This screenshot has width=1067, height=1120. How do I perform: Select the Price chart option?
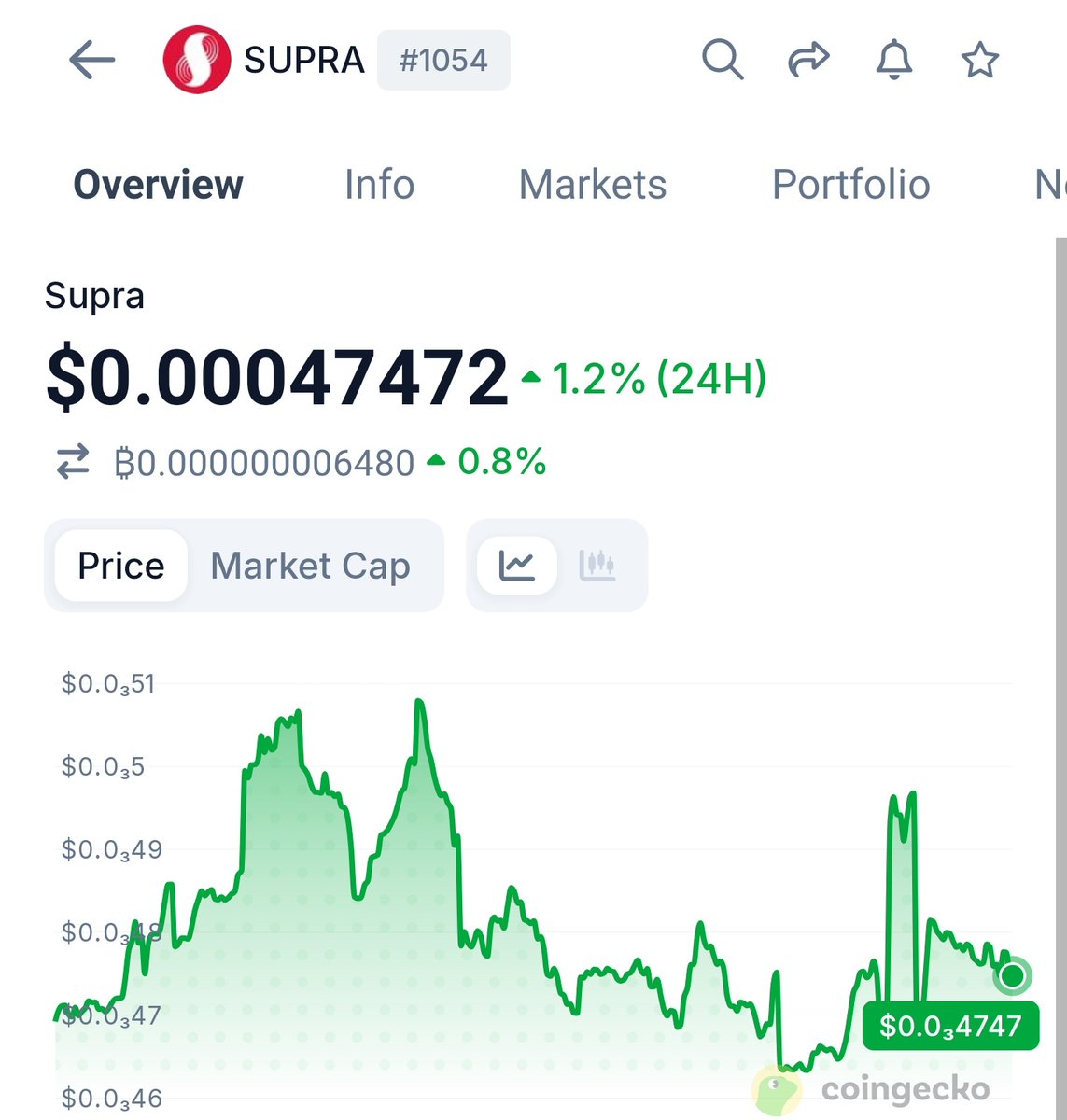click(x=121, y=566)
